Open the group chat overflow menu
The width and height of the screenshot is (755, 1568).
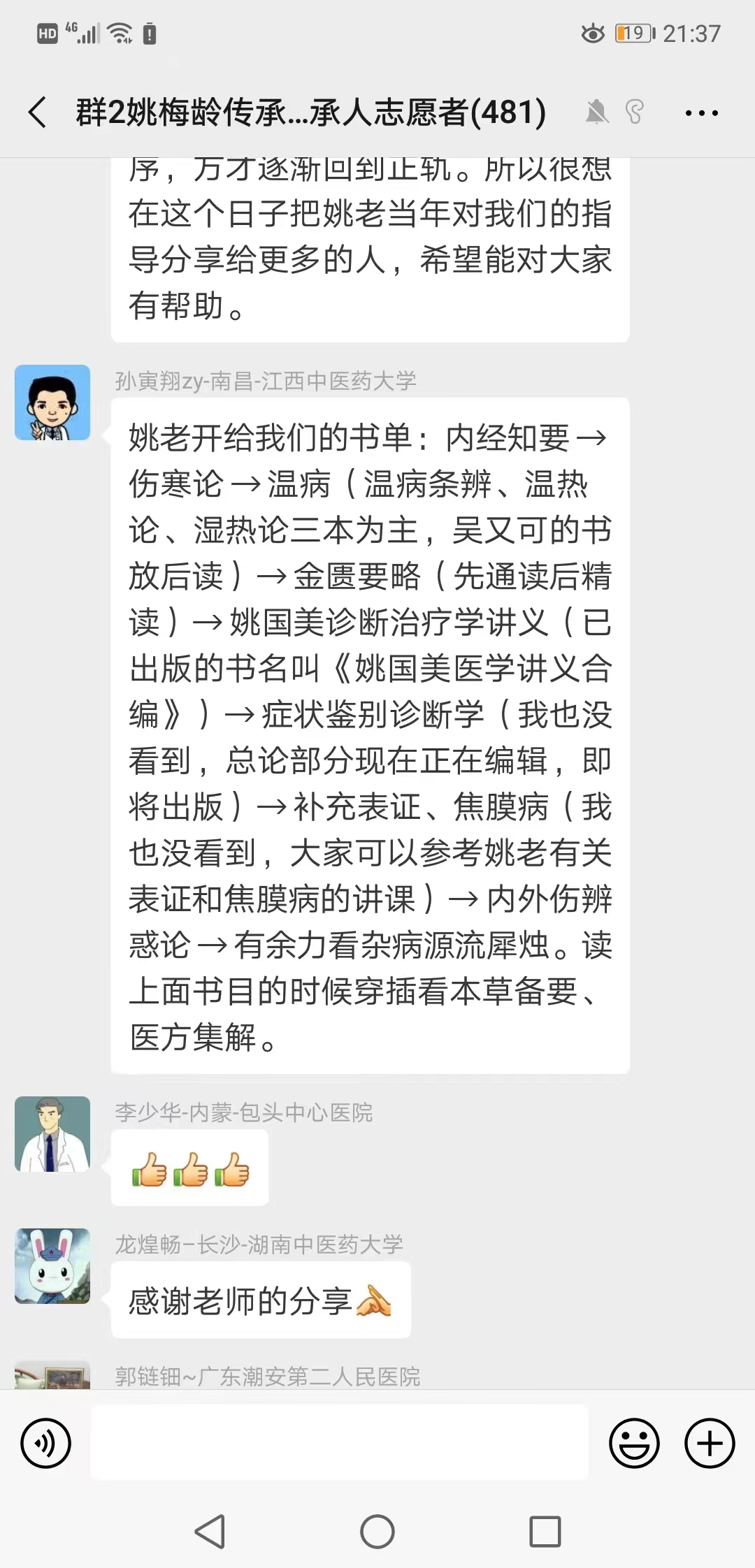click(x=701, y=112)
